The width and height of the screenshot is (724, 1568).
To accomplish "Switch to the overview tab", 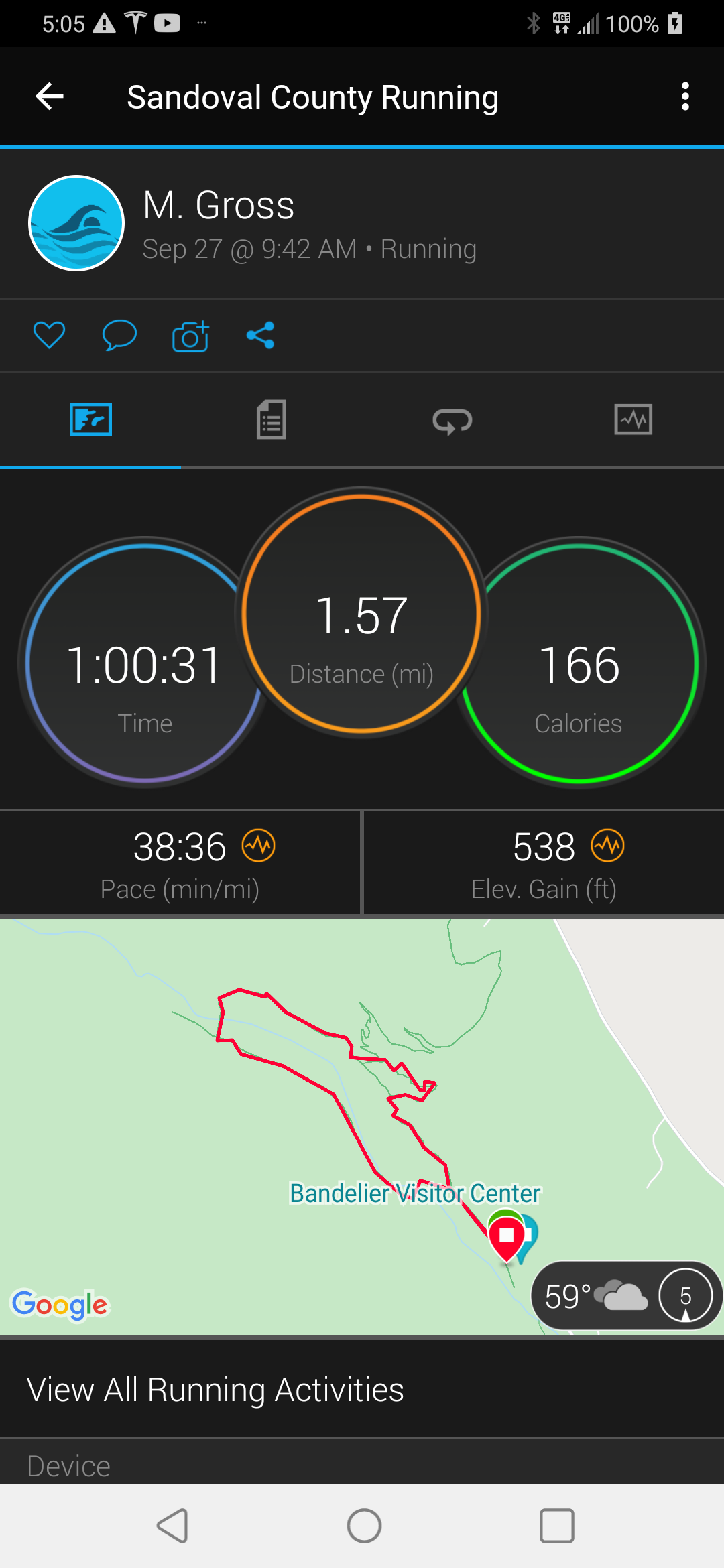I will 90,420.
